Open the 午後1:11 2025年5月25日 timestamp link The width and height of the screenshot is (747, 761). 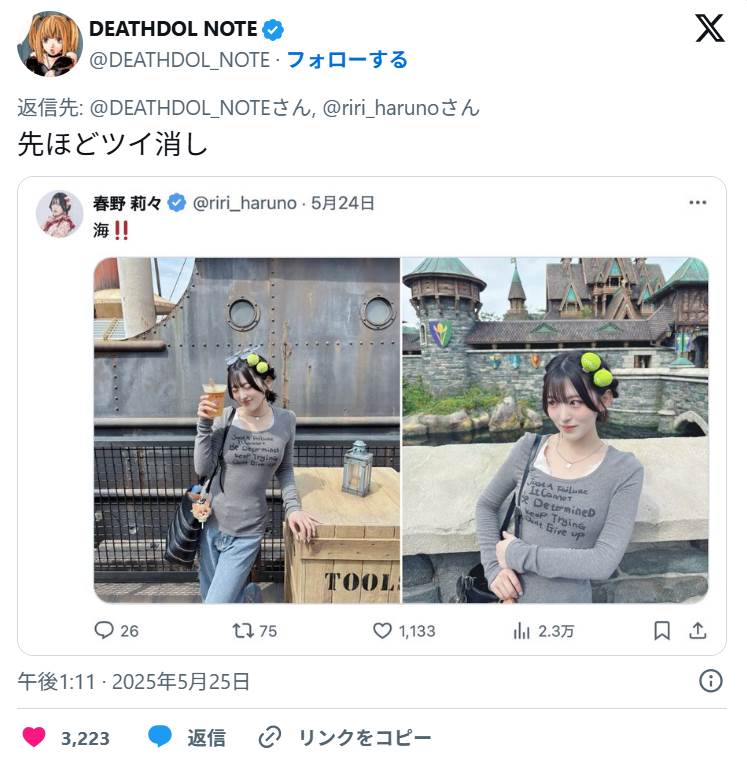click(133, 682)
